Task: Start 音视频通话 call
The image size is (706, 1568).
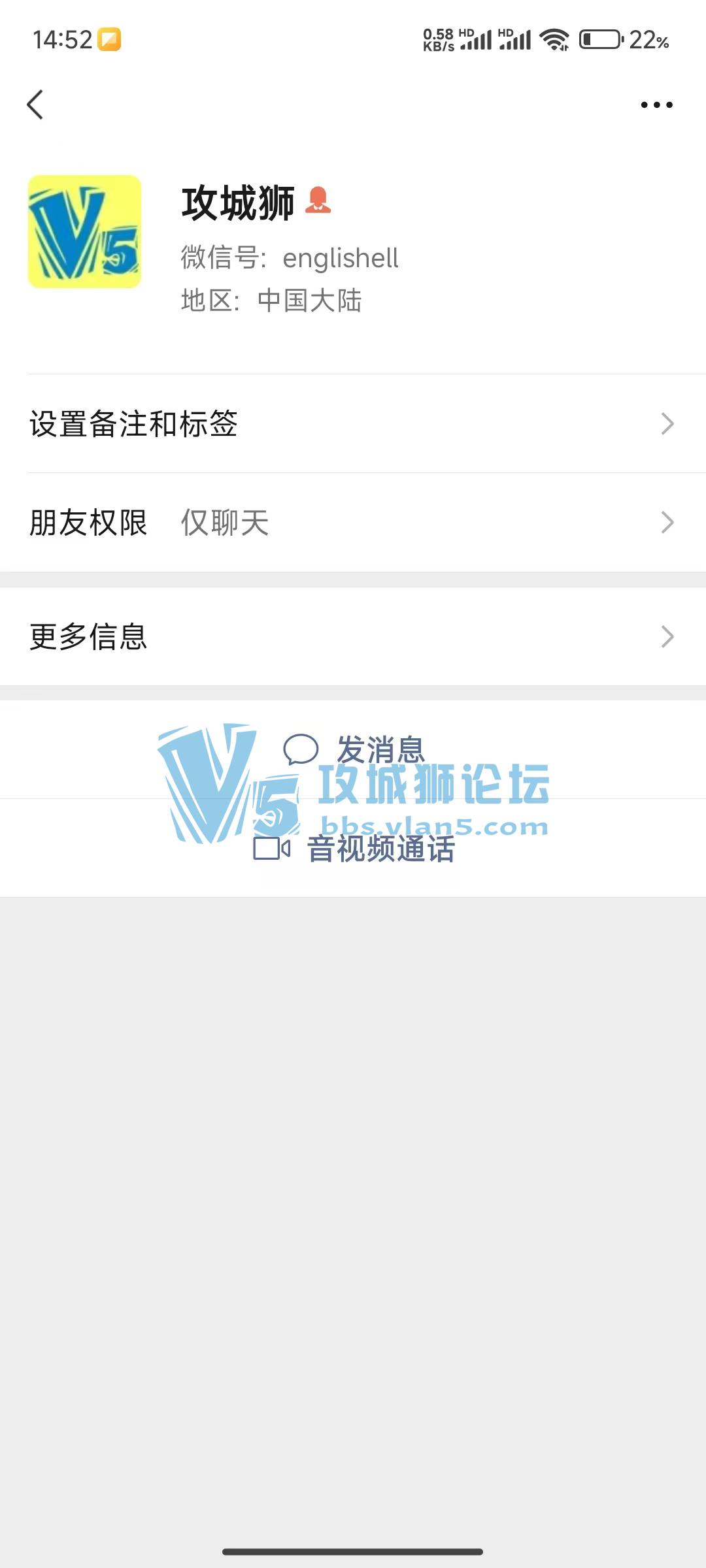Action: coord(354,848)
